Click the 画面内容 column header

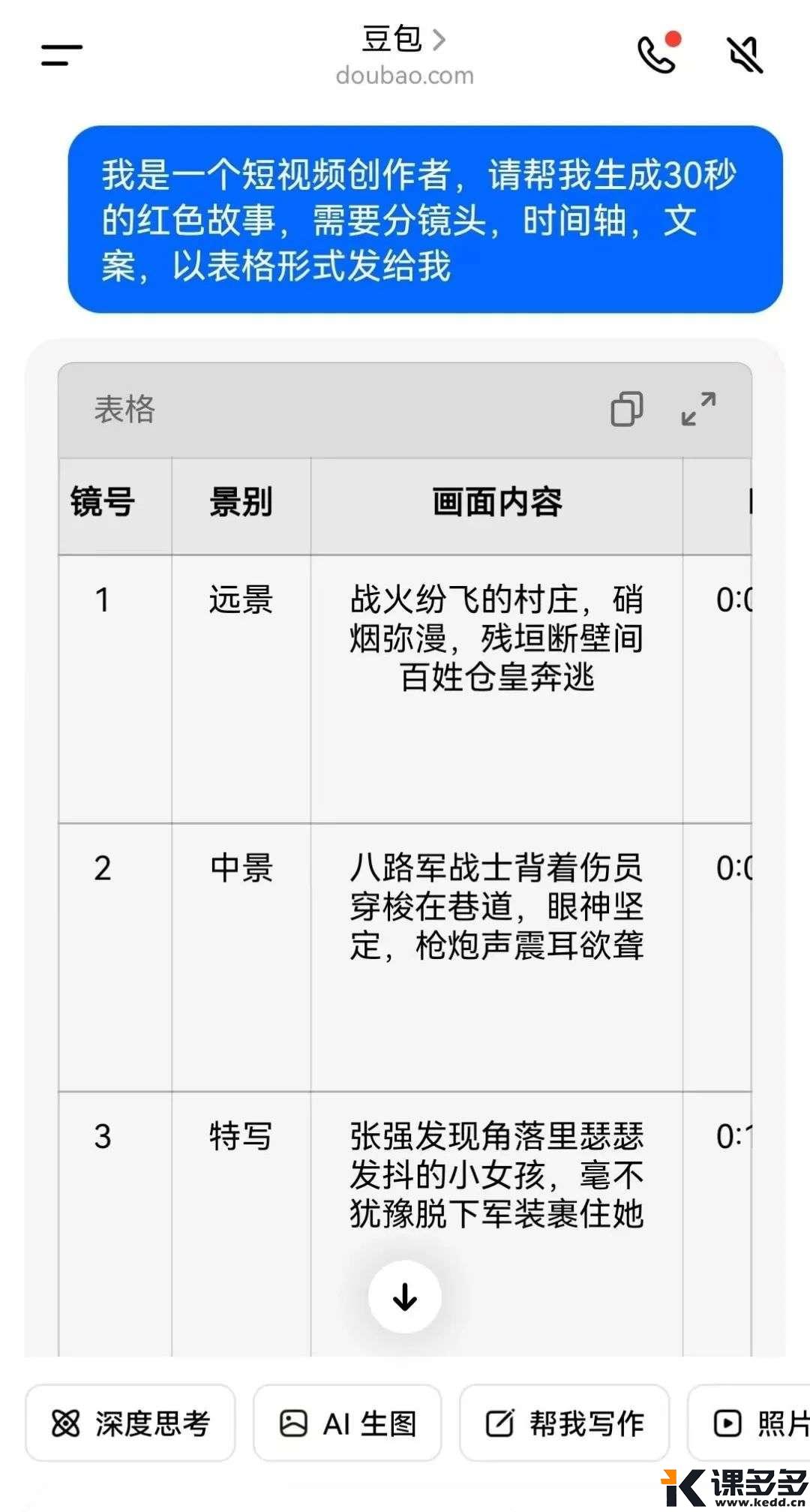(x=496, y=503)
